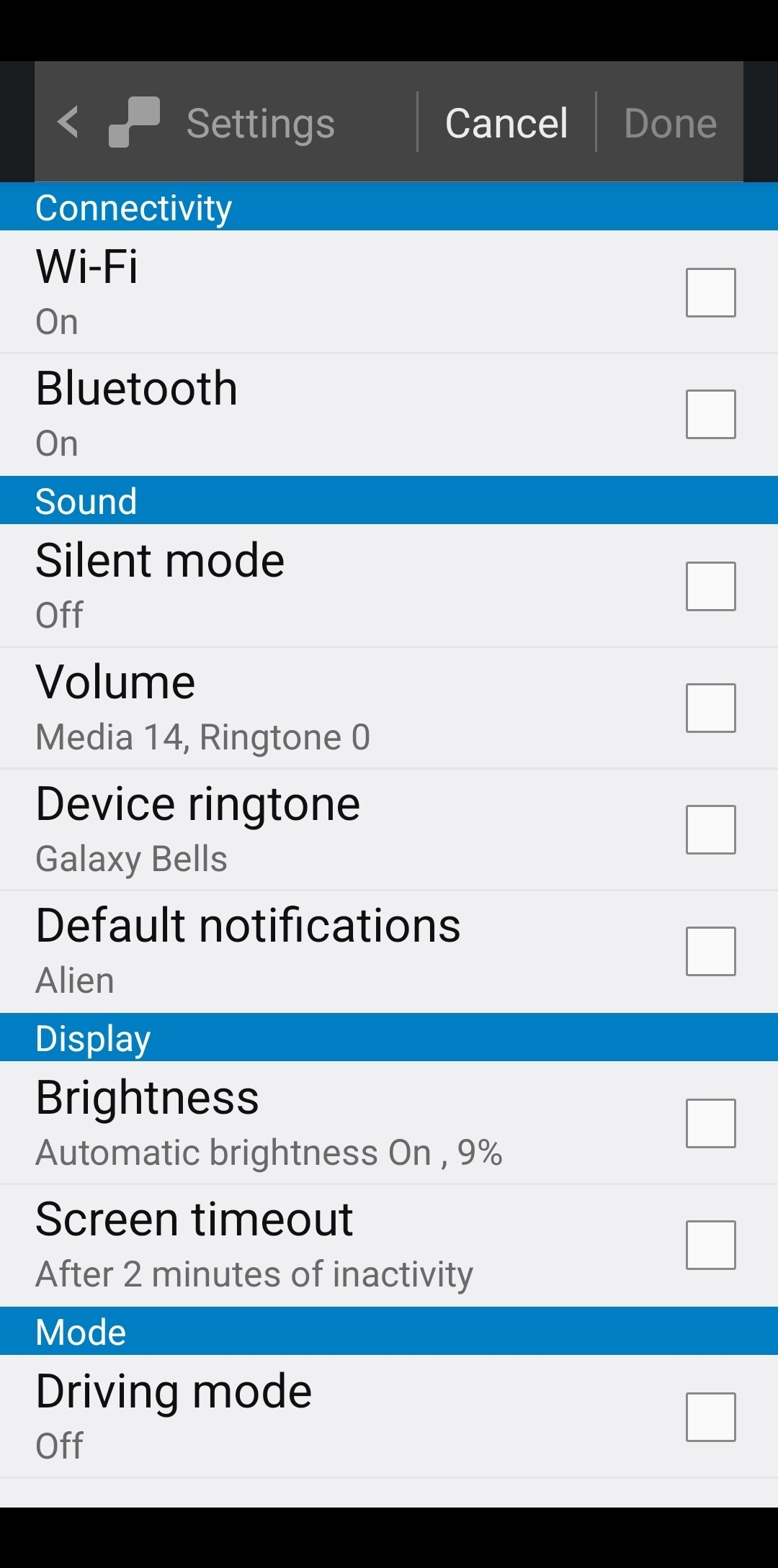Screen dimensions: 778x1568
Task: Check the Wi-Fi checkbox
Action: pyautogui.click(x=710, y=292)
